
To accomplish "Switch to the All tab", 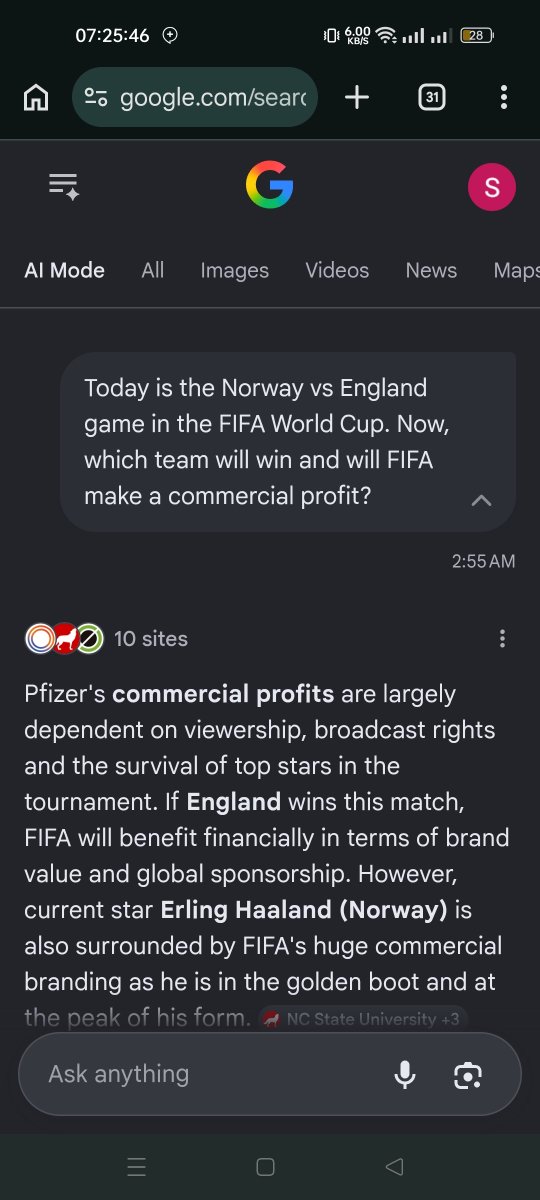I will (153, 270).
